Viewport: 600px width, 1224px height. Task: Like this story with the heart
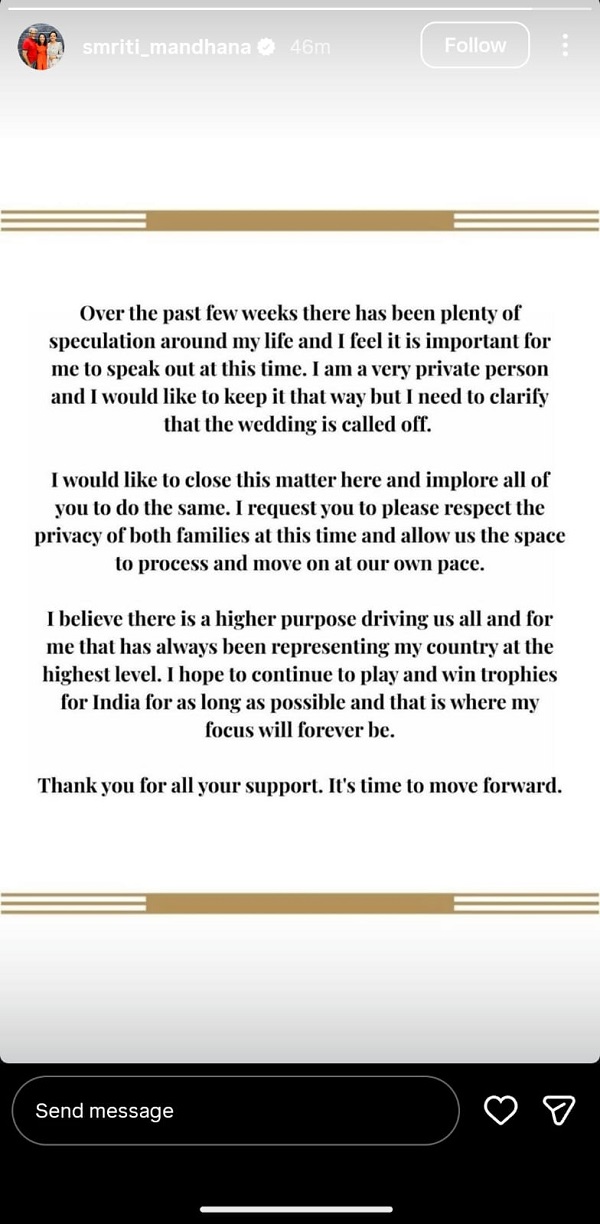tap(500, 1110)
